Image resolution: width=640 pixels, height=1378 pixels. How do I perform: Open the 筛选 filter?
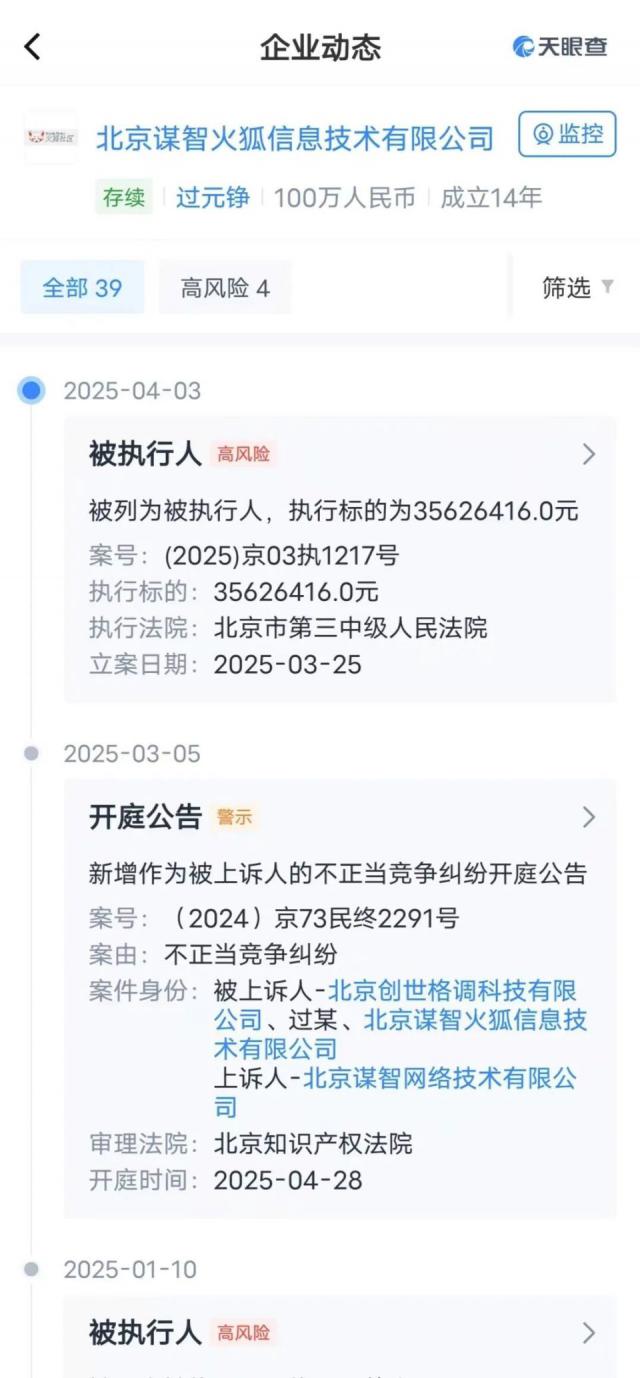pos(577,288)
